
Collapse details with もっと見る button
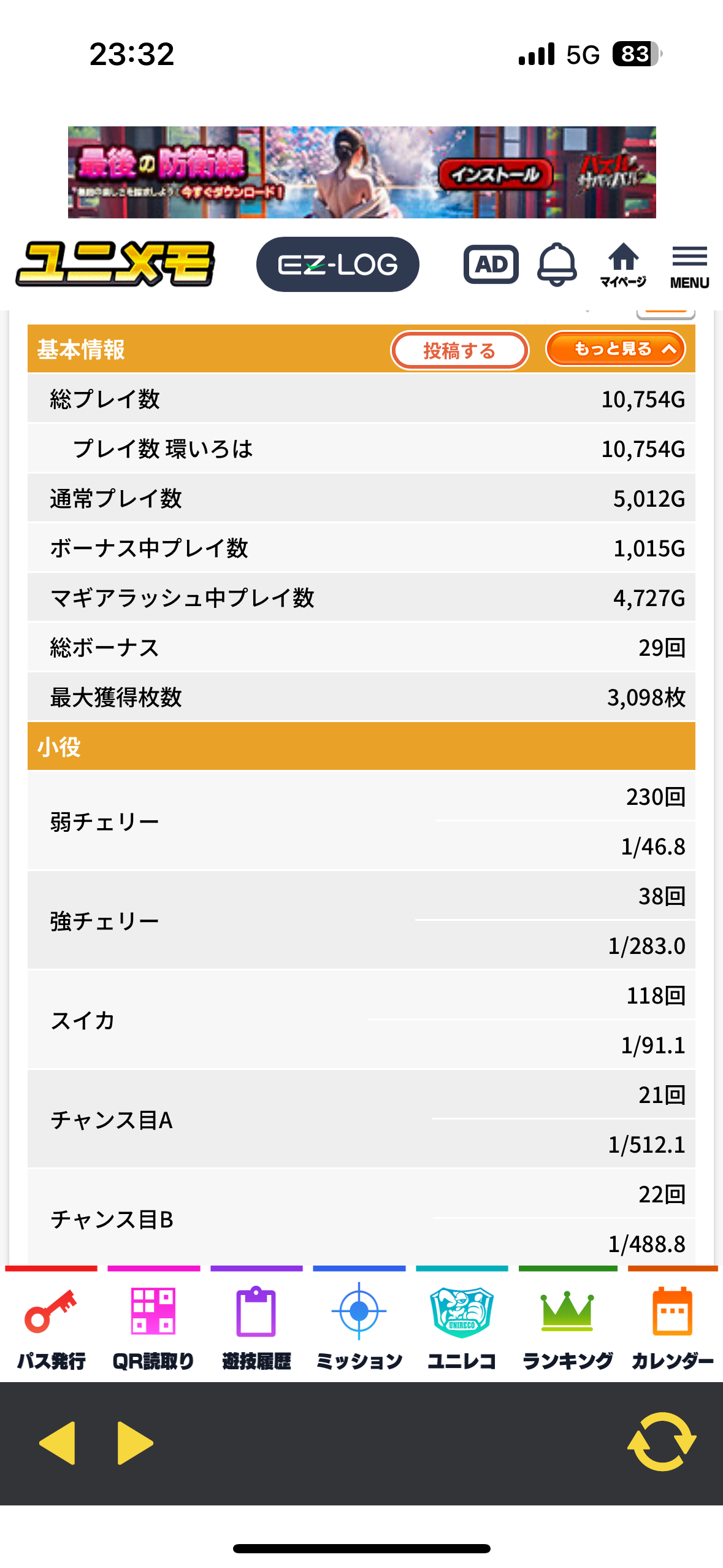click(x=615, y=349)
